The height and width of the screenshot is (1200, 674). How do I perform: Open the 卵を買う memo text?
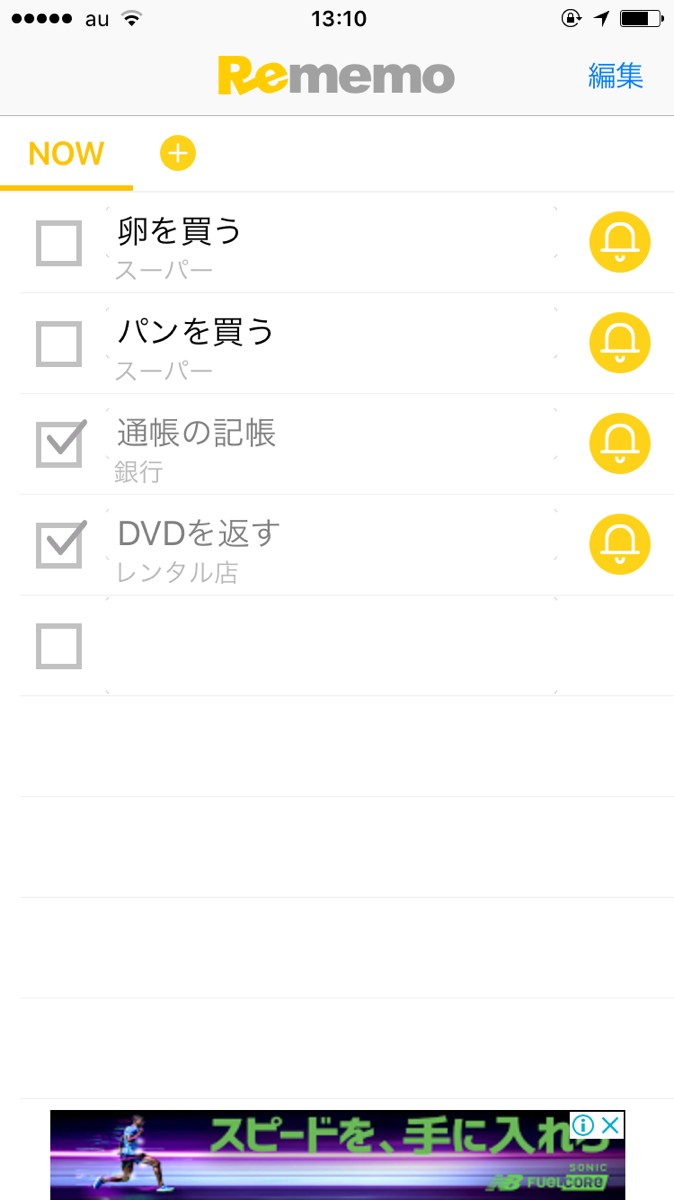click(x=330, y=243)
